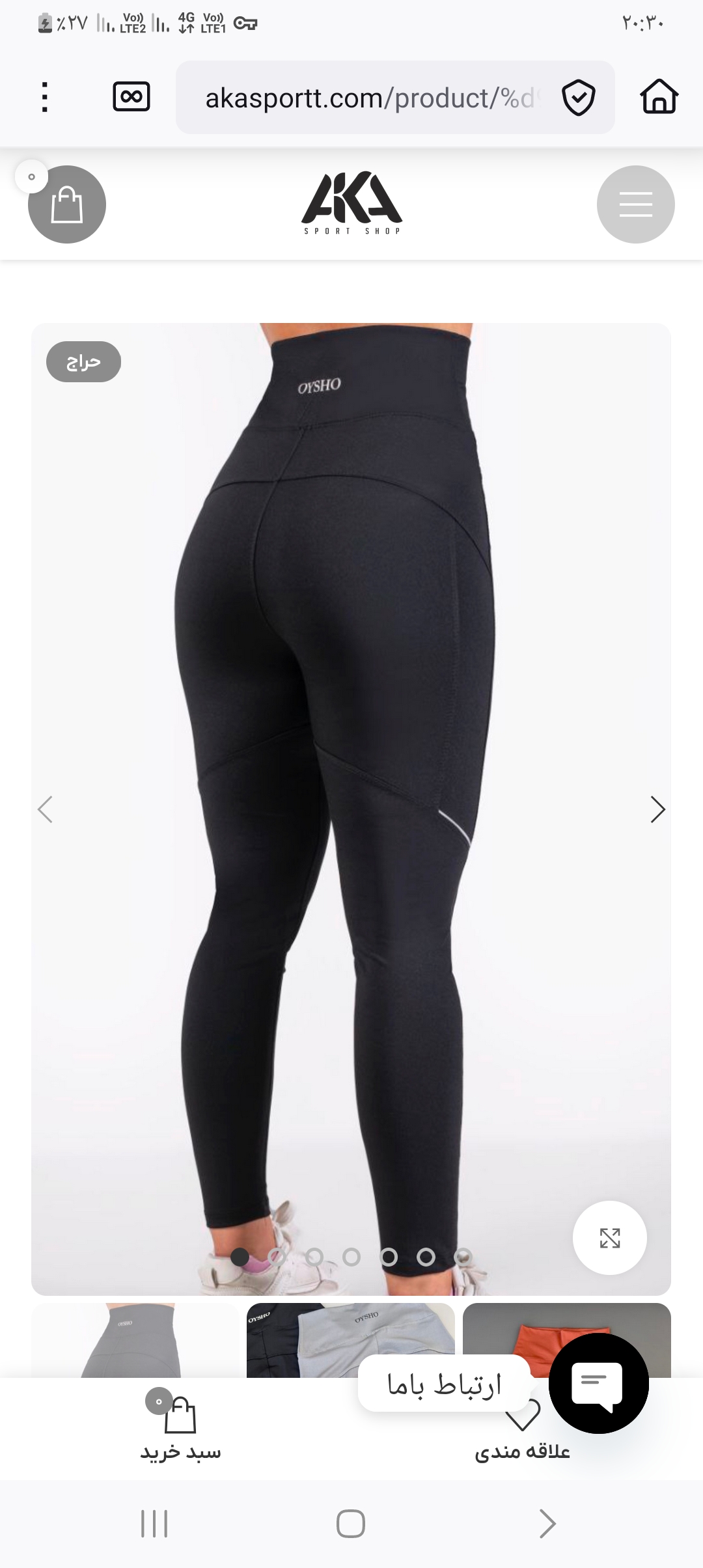Open the shopping bag in the header

[67, 204]
